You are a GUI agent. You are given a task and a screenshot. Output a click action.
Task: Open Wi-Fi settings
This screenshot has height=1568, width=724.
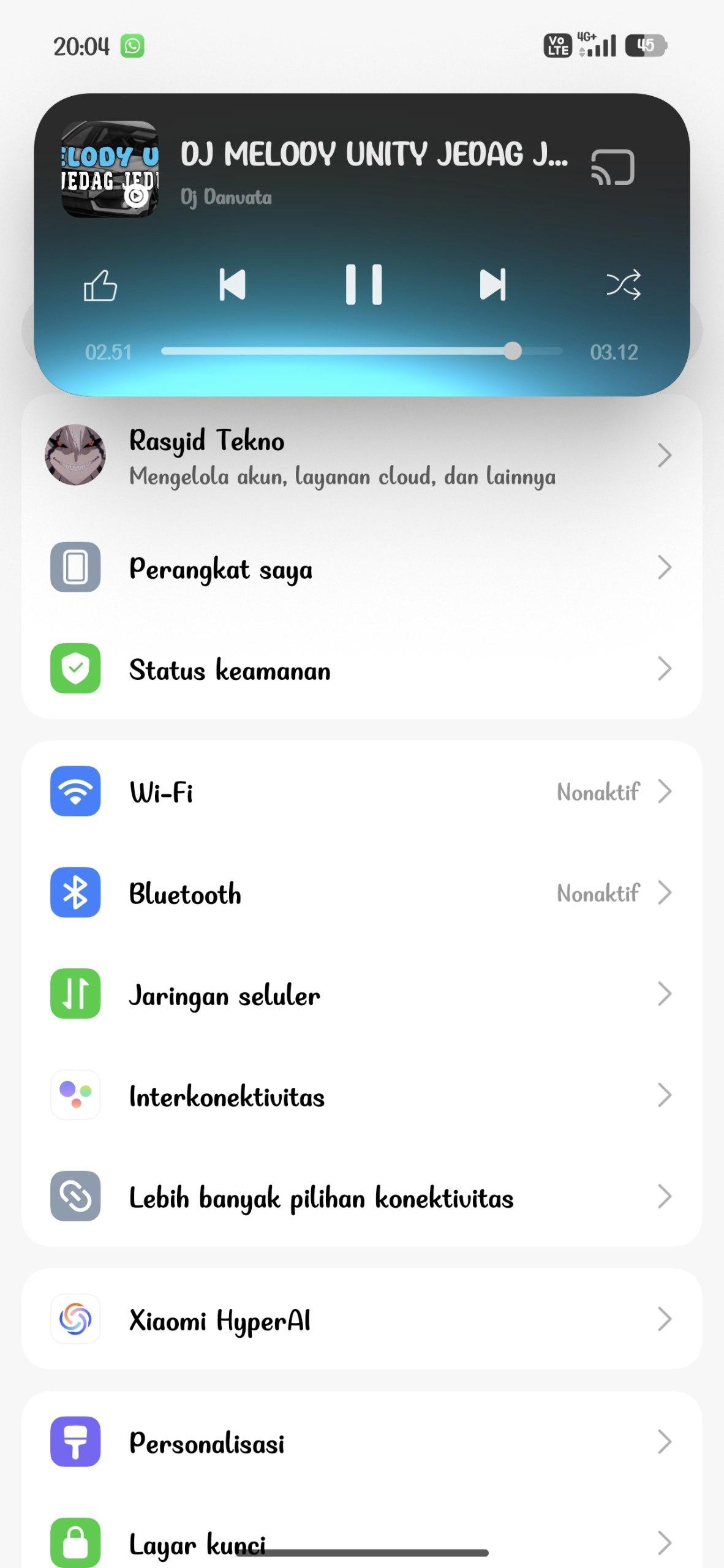(361, 791)
